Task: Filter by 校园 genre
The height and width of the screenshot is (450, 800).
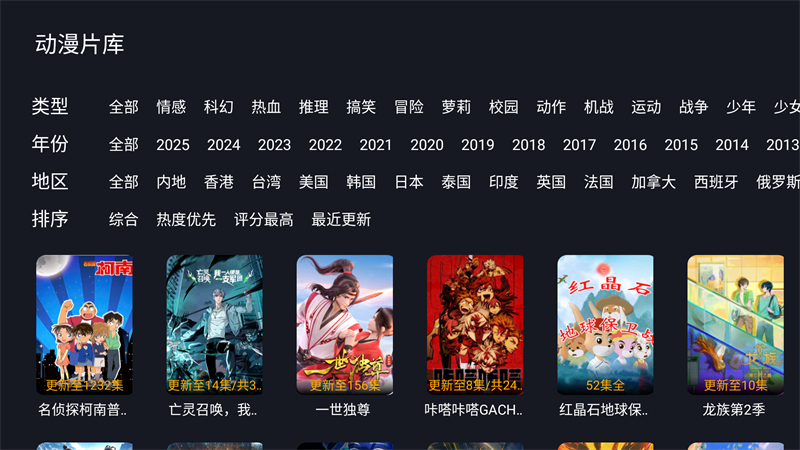Action: tap(504, 107)
